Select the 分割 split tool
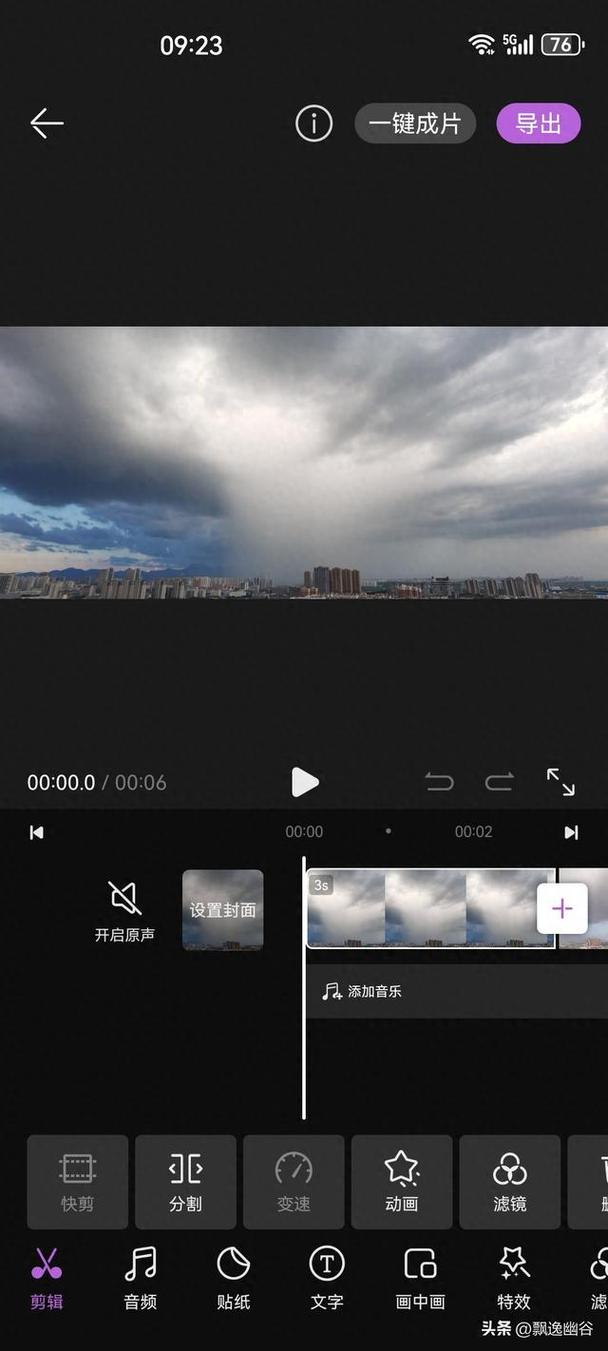 click(186, 1182)
